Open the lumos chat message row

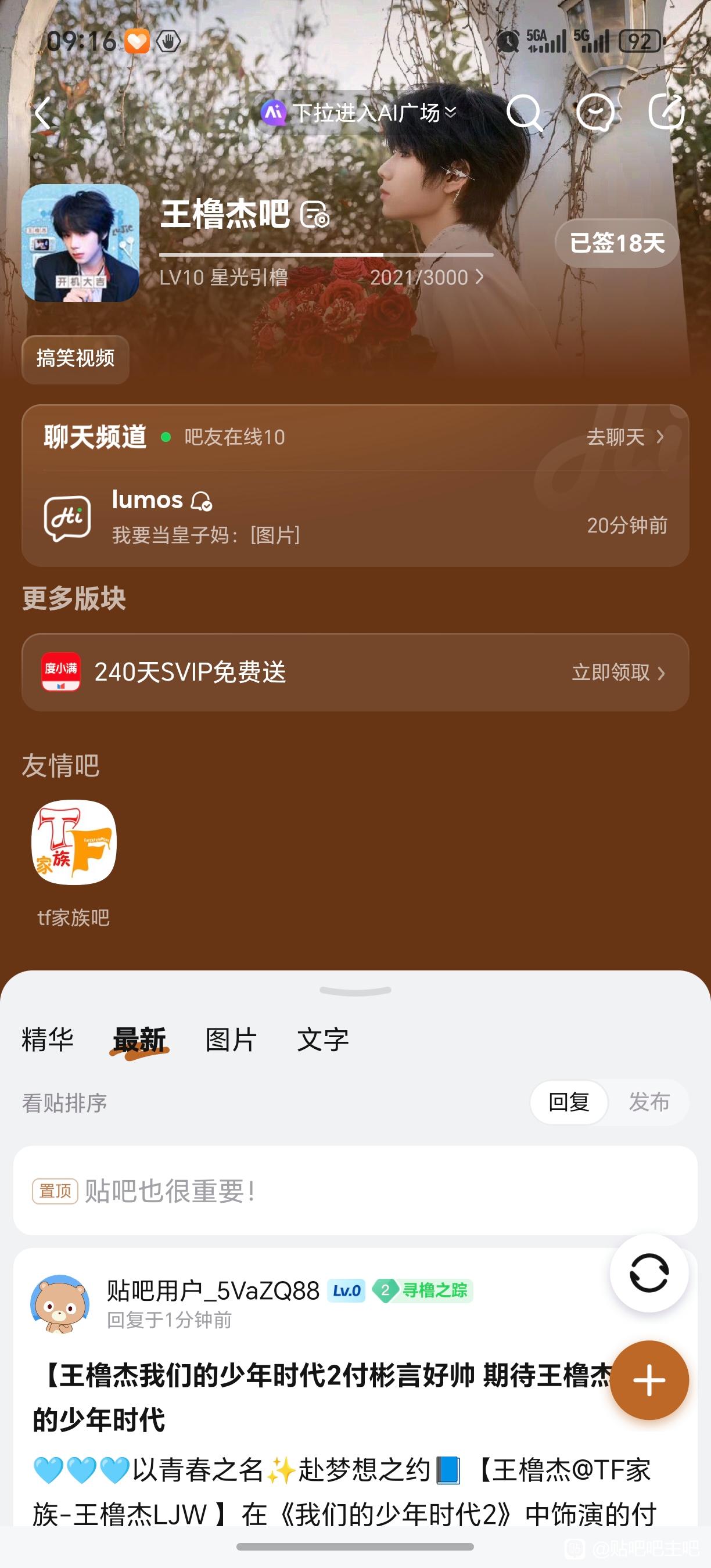tap(355, 517)
